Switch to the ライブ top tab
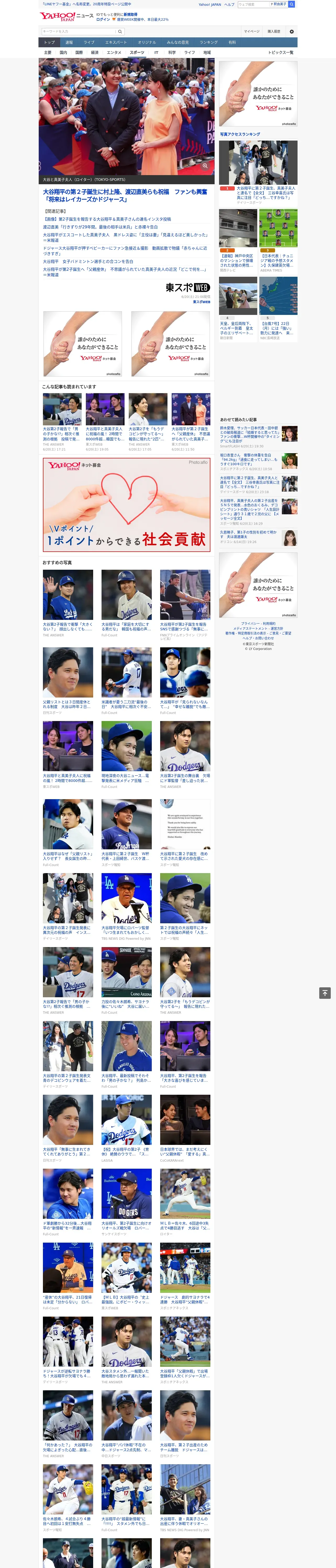This screenshot has height=1568, width=336. coord(89,43)
